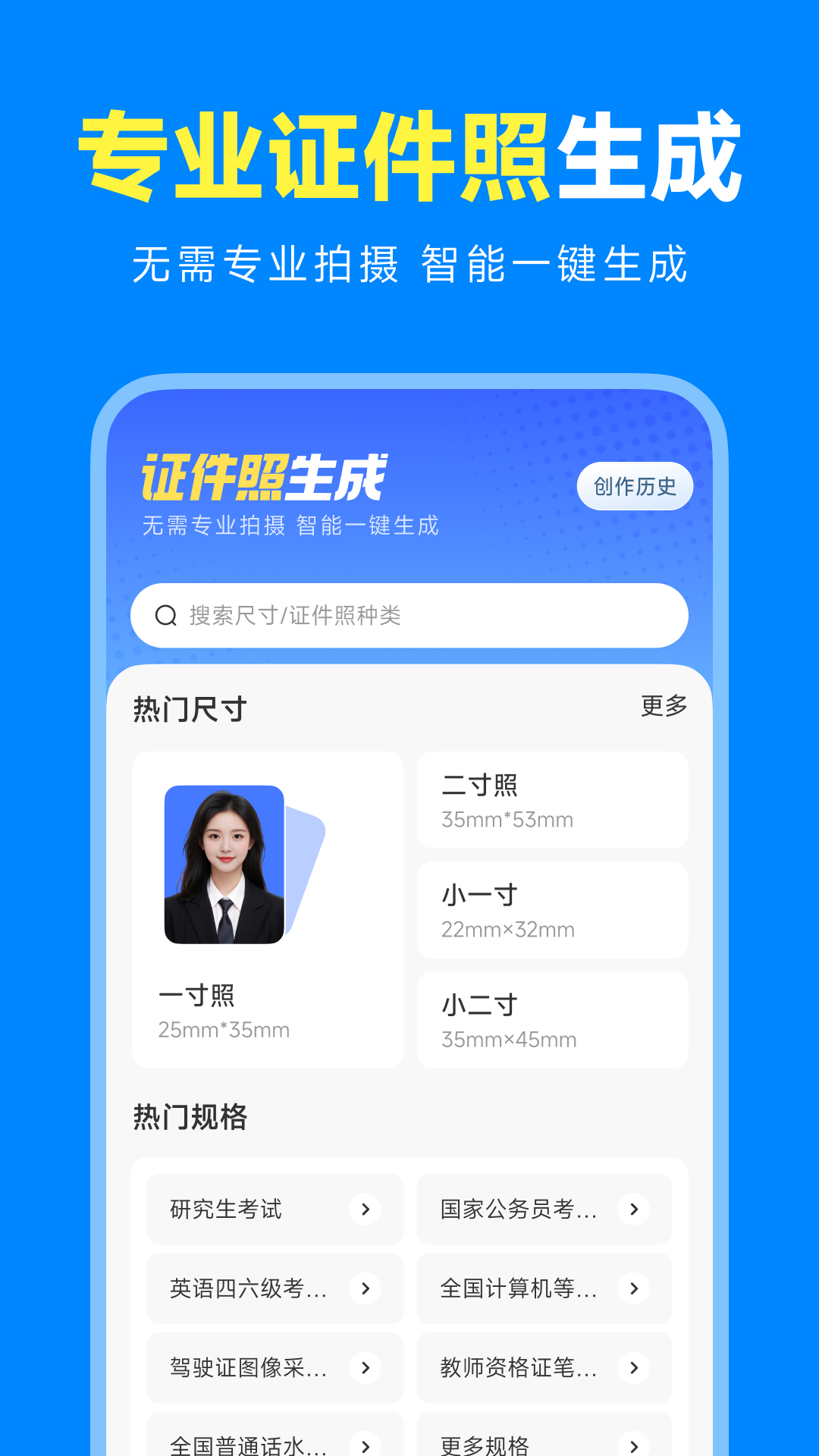The width and height of the screenshot is (819, 1456).
Task: Click the 更多 link in 热门尺寸
Action: [x=664, y=706]
